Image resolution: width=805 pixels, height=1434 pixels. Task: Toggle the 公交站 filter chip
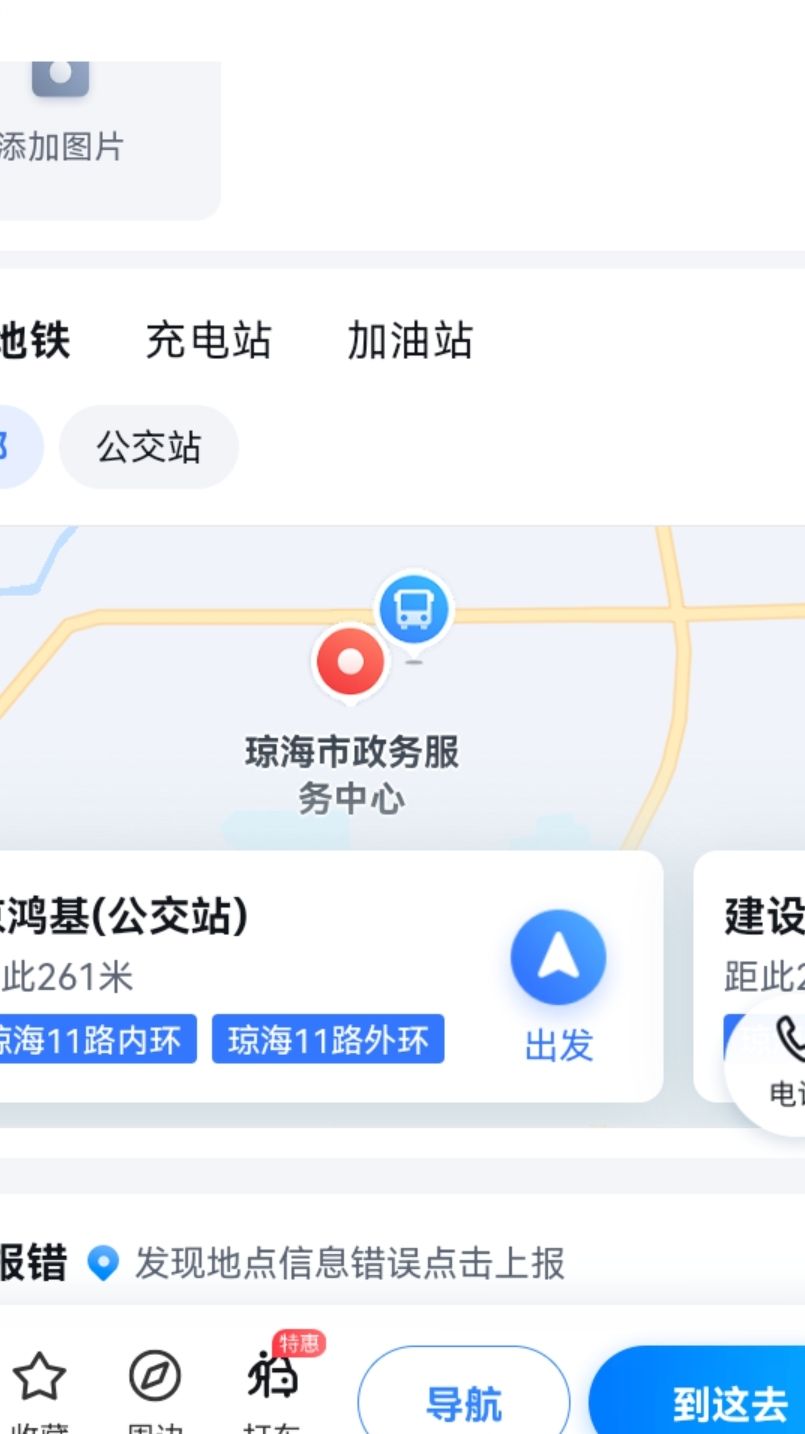tap(148, 447)
